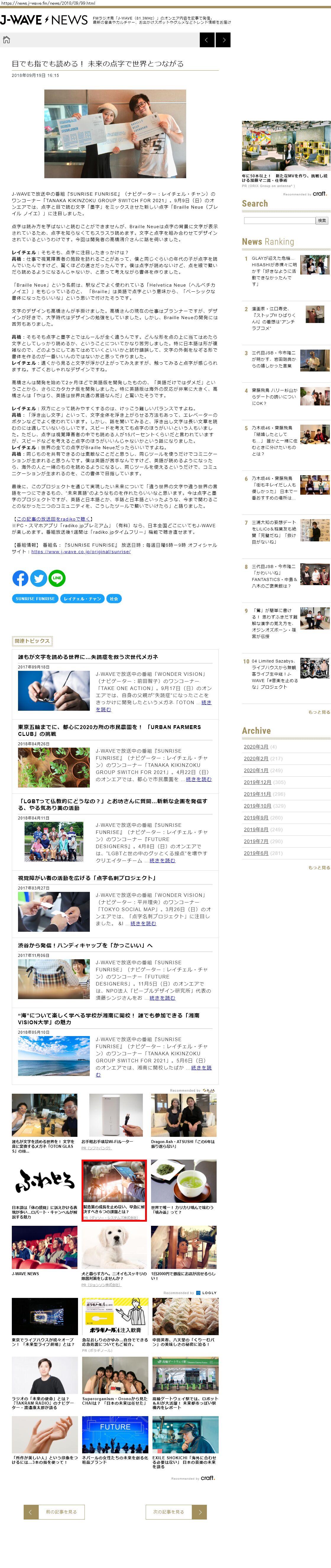Tap the 検索 search button

[322, 220]
